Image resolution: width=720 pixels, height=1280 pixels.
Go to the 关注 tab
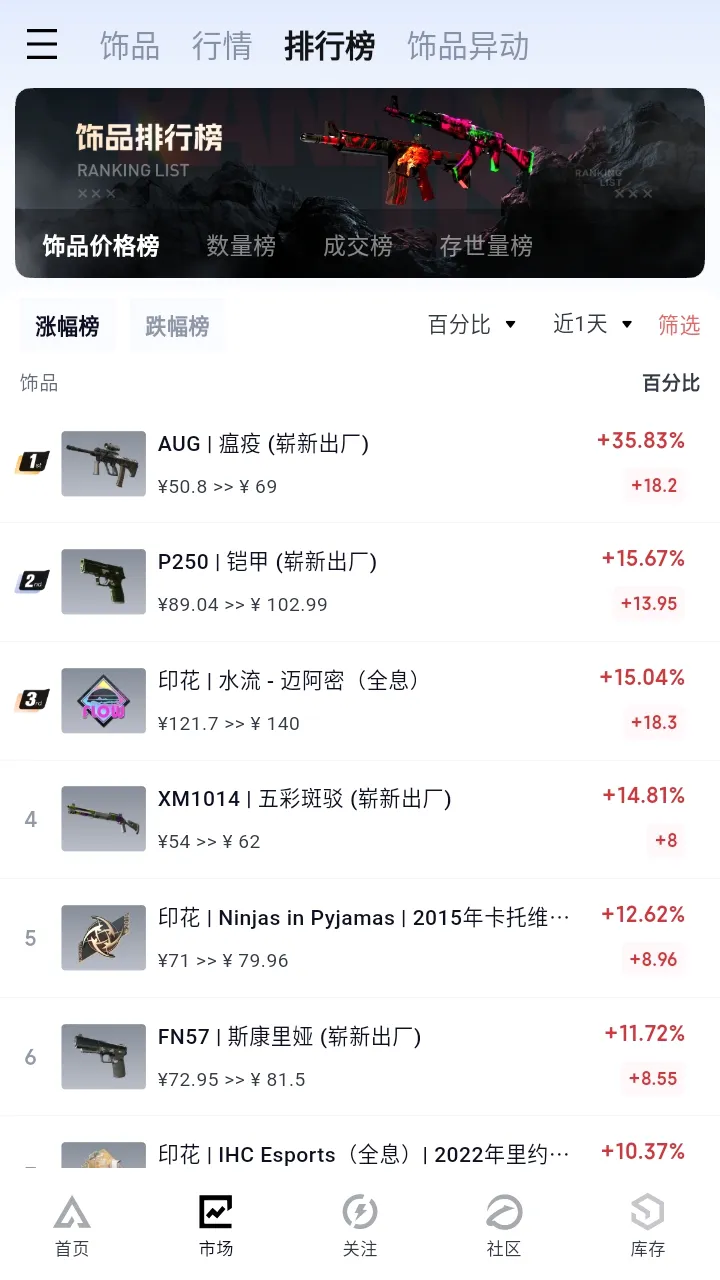[x=360, y=1226]
